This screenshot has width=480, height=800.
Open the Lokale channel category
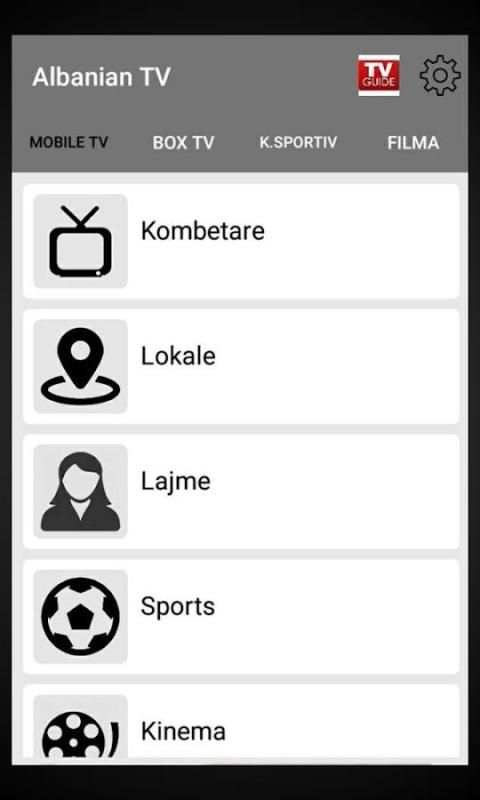(x=241, y=366)
